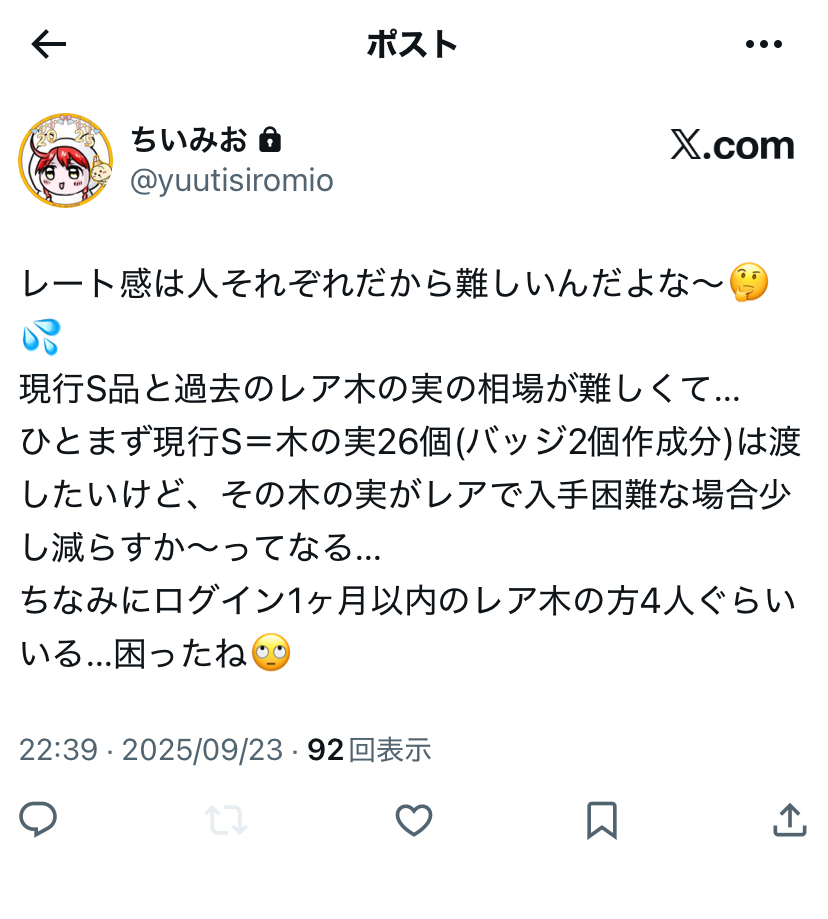
Task: Open the three-dot overflow menu
Action: tap(764, 44)
